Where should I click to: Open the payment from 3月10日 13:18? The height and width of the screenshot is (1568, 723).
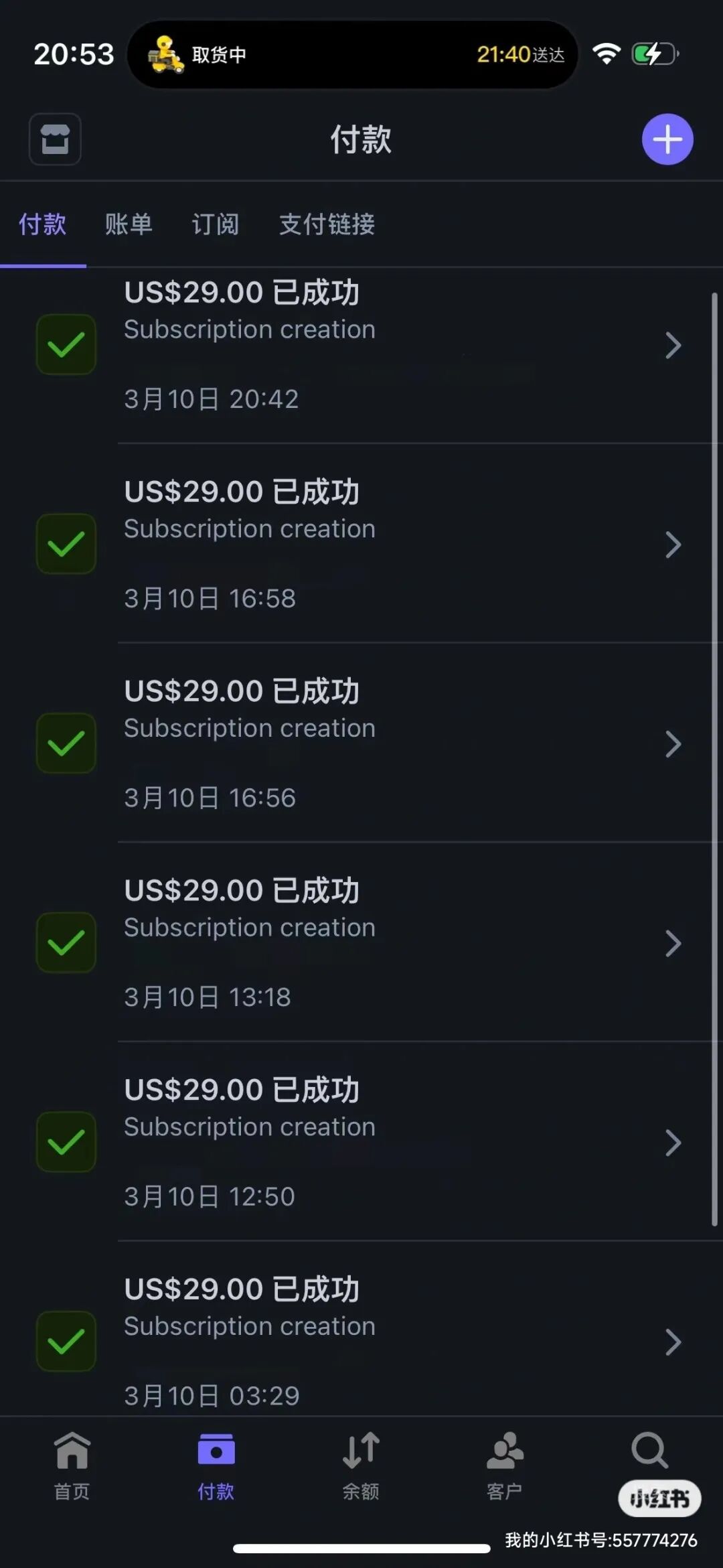361,942
